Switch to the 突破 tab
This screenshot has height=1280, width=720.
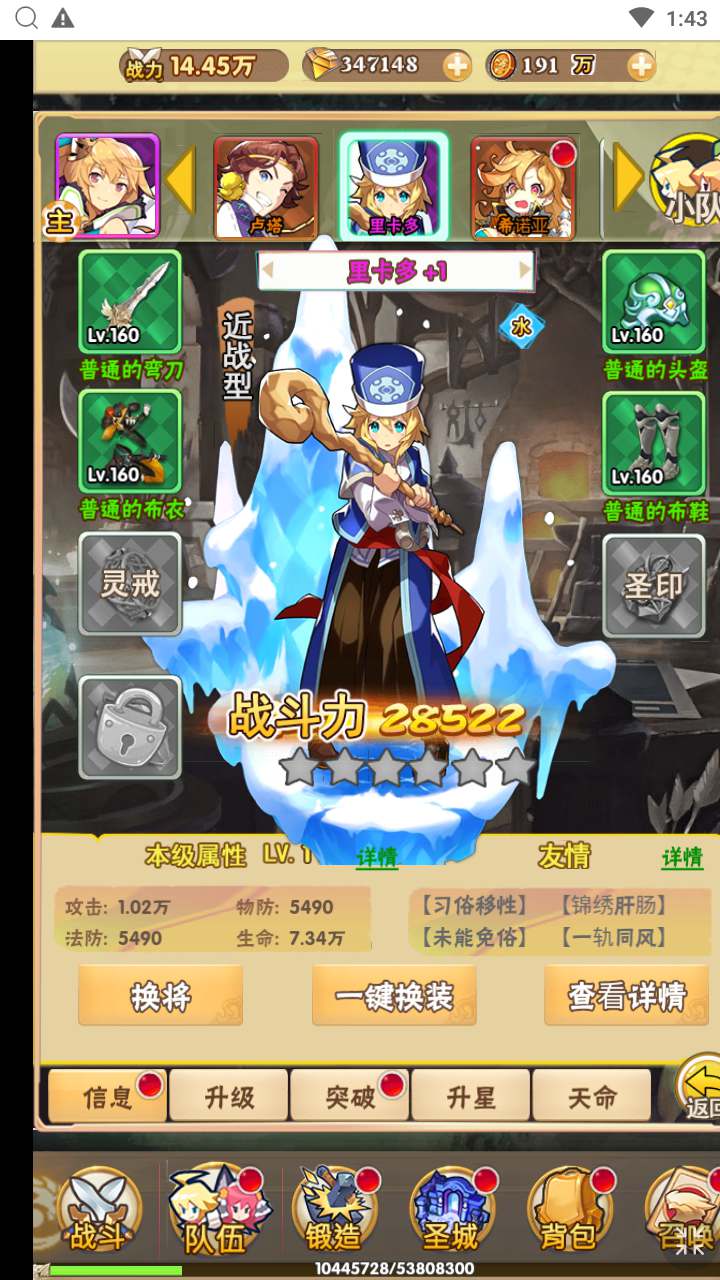pyautogui.click(x=350, y=1096)
